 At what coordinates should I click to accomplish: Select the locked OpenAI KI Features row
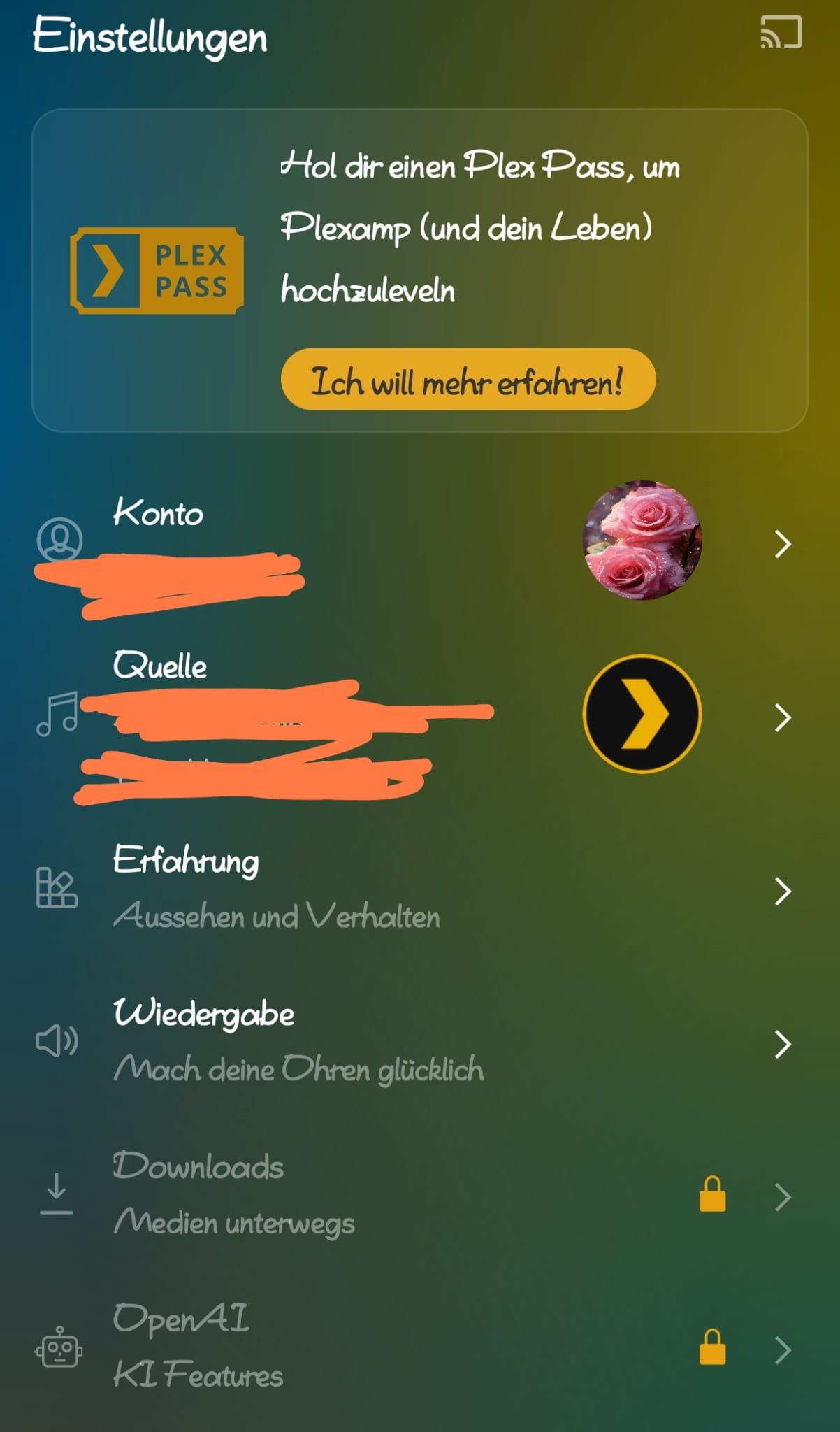[x=419, y=1348]
